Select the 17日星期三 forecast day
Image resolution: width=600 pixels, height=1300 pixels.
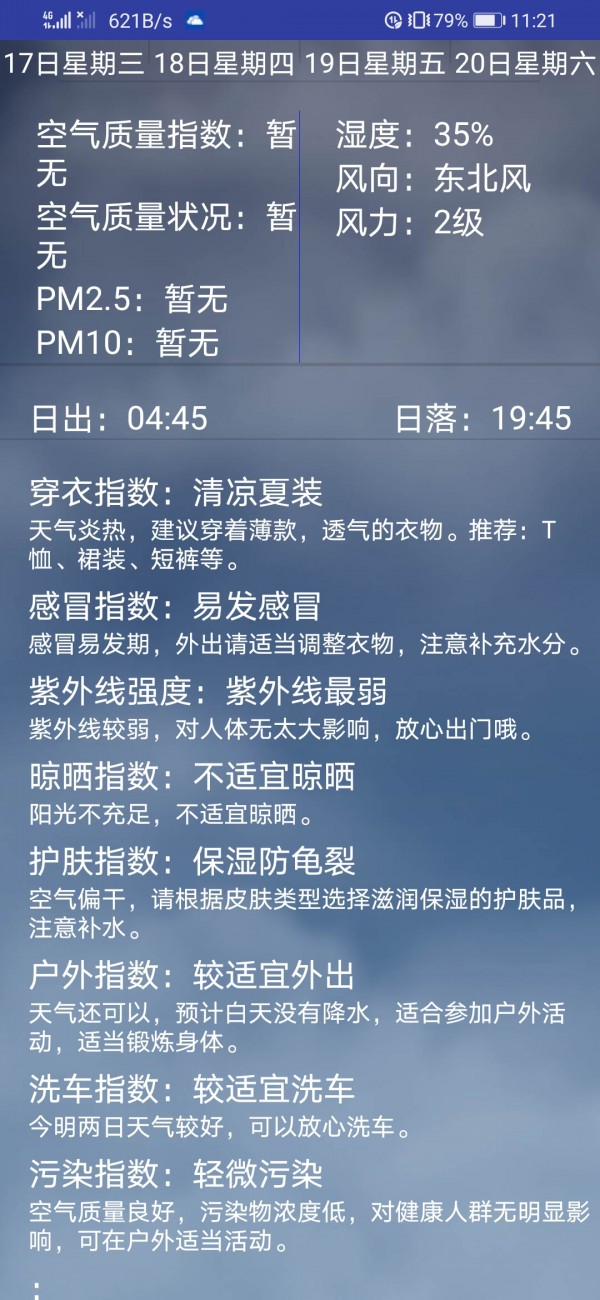click(75, 64)
